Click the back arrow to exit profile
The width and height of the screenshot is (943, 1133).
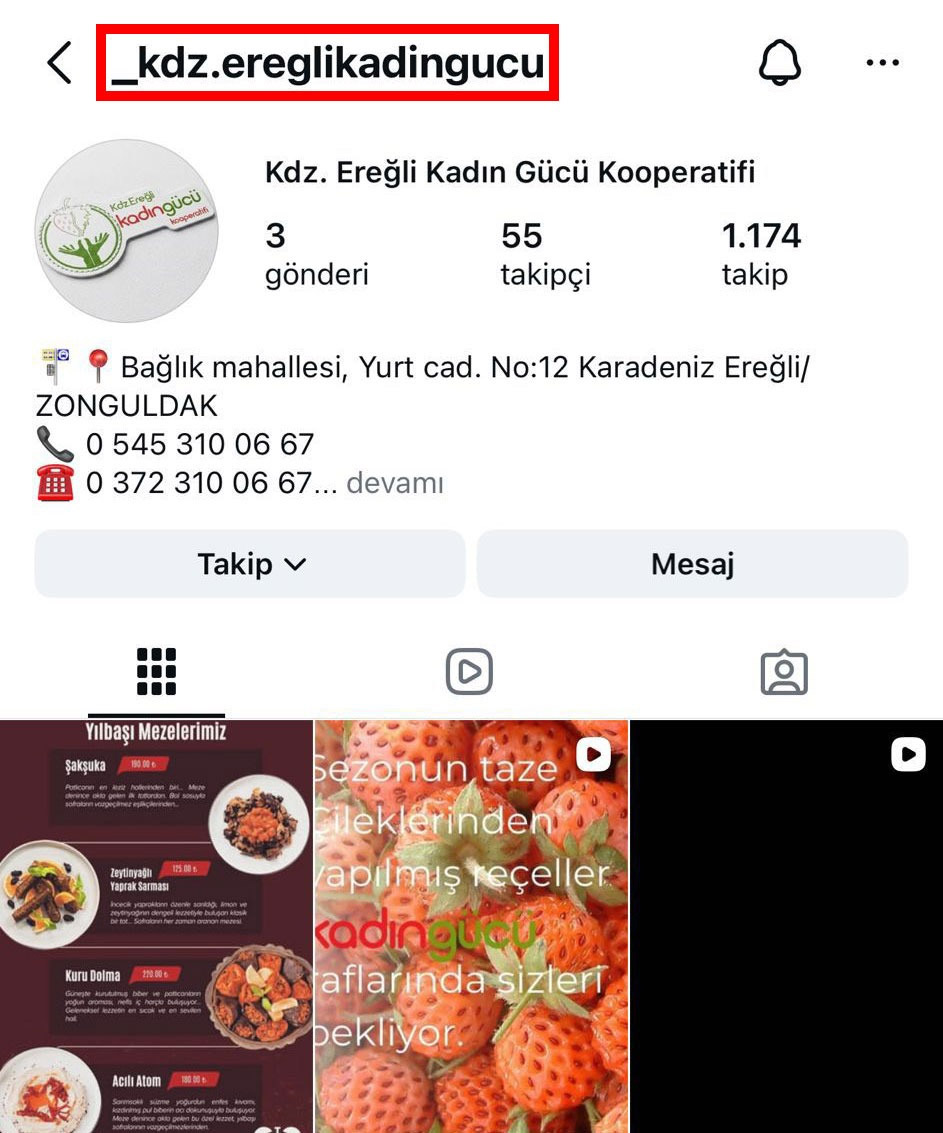point(57,61)
